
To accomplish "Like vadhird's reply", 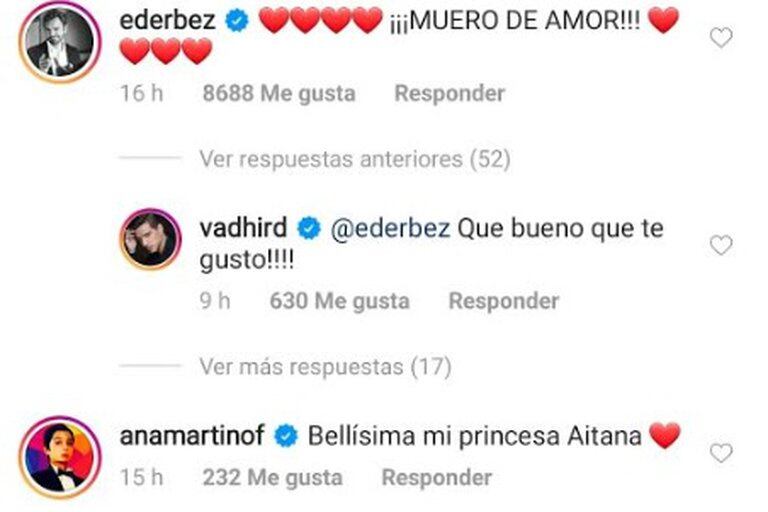I will 720,245.
